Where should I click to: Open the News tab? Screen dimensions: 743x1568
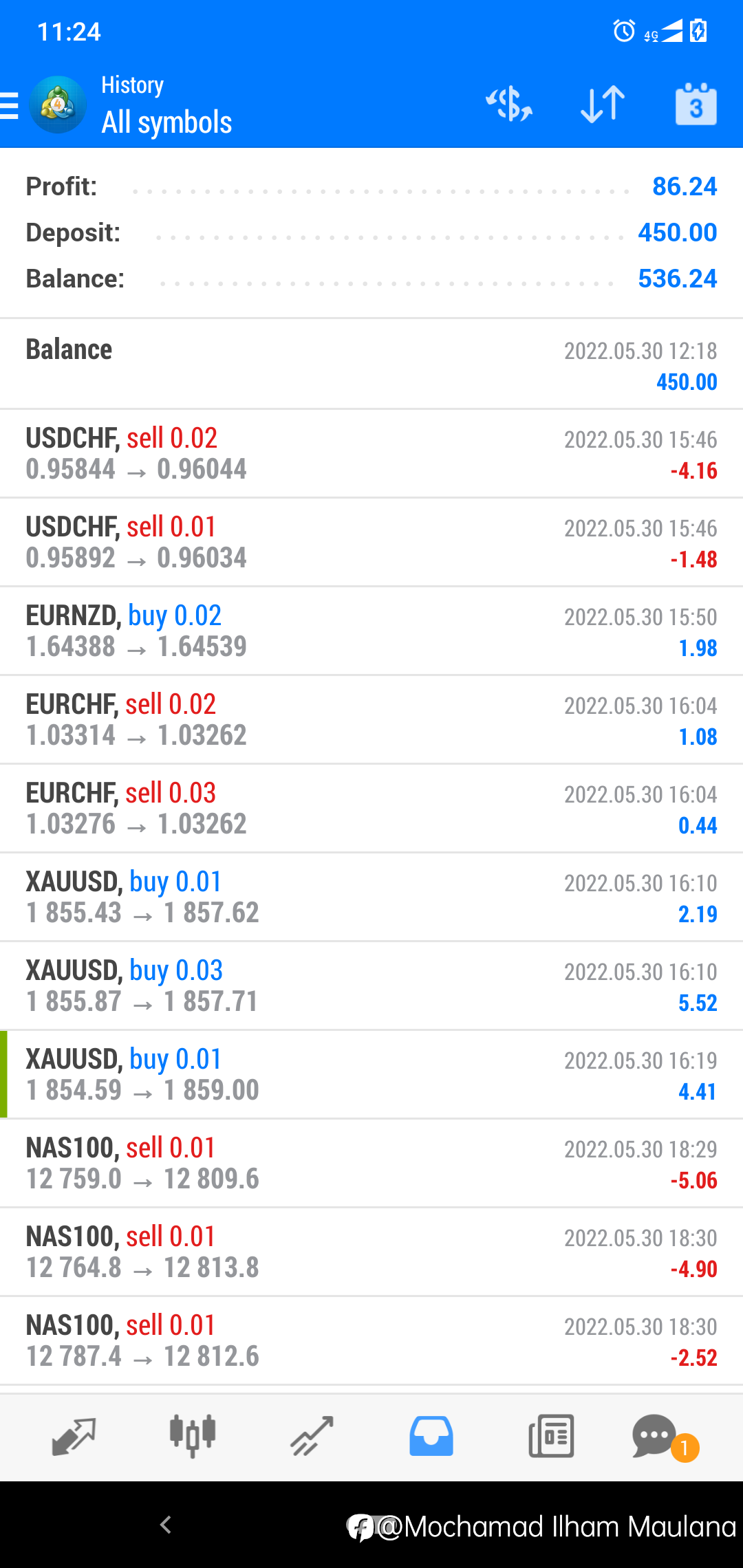pyautogui.click(x=551, y=1437)
